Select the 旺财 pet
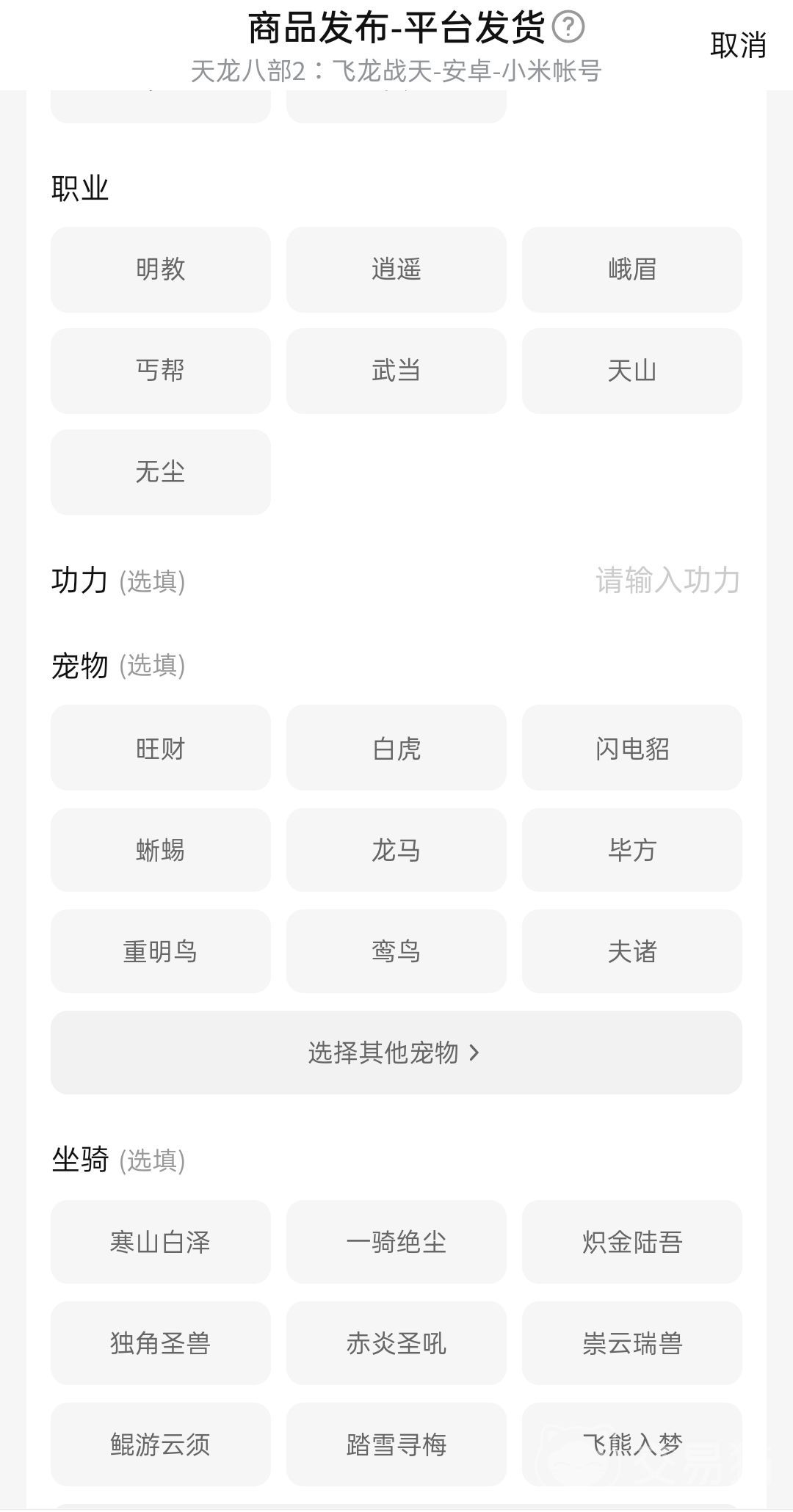This screenshot has height=1512, width=793. [160, 748]
